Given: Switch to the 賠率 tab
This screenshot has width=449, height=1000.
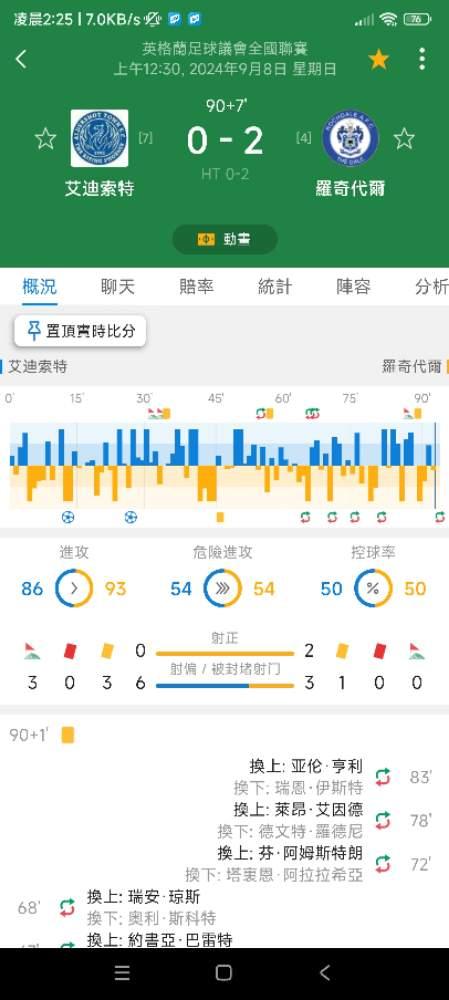Looking at the screenshot, I should 196,287.
